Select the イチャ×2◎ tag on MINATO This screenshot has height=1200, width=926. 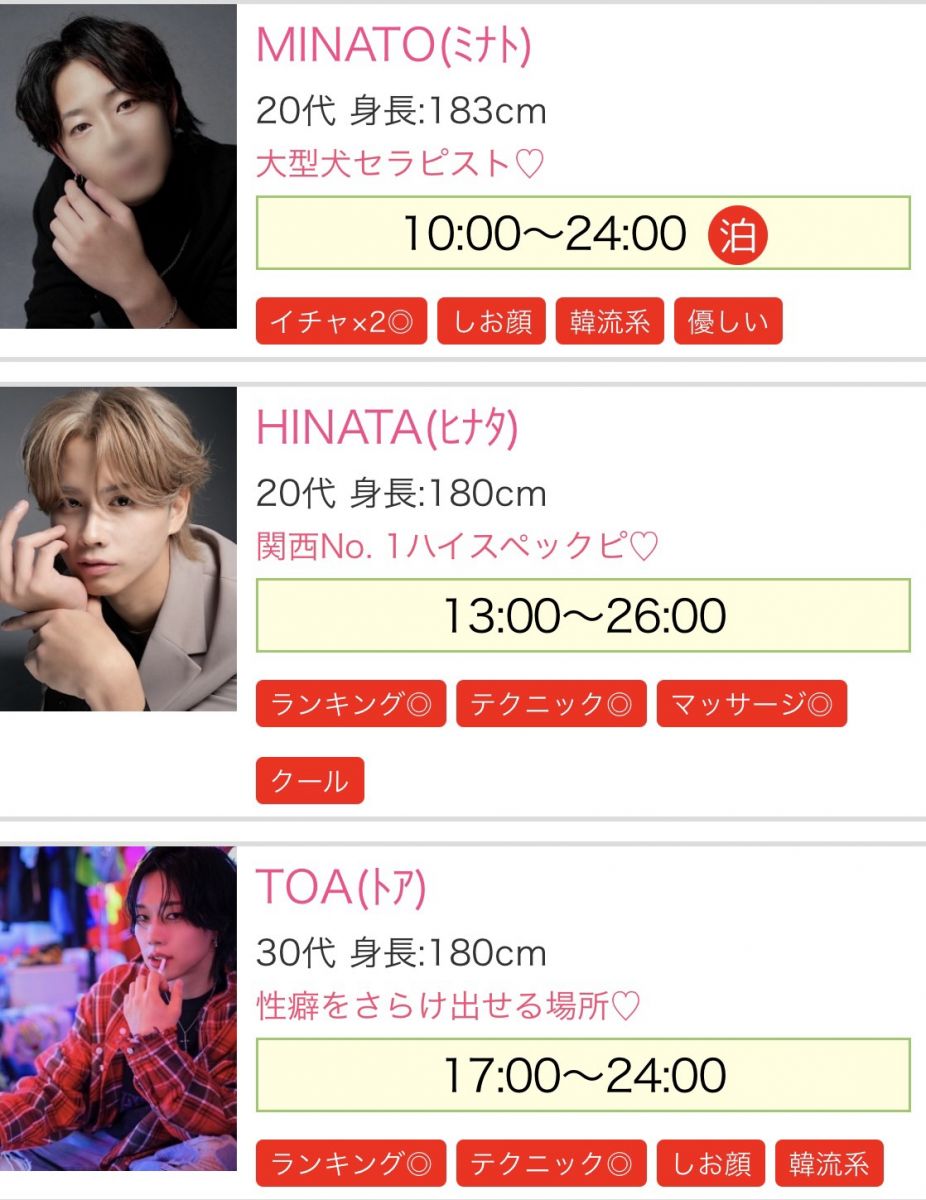pos(342,322)
